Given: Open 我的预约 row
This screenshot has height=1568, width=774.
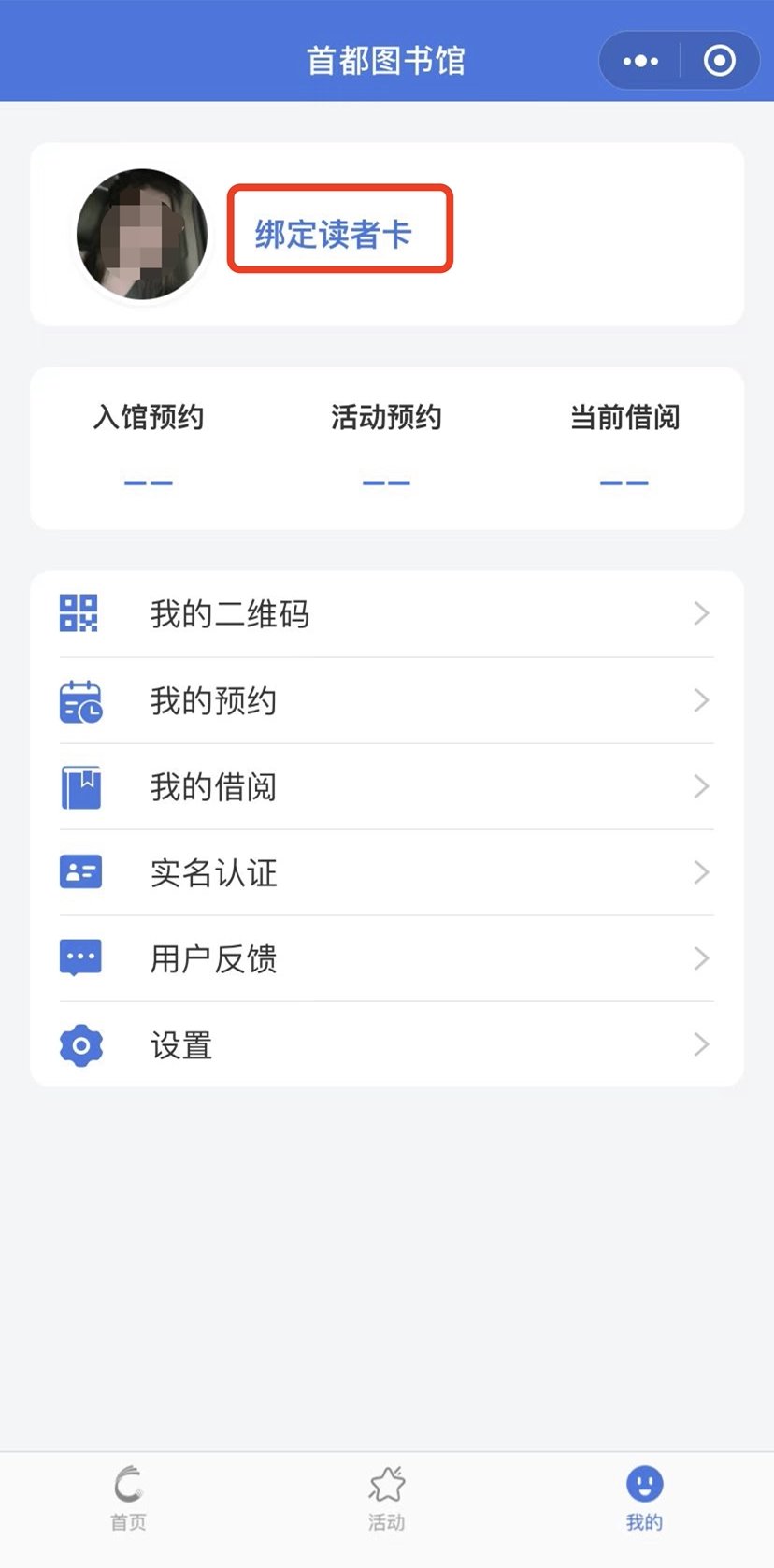Looking at the screenshot, I should coord(386,700).
